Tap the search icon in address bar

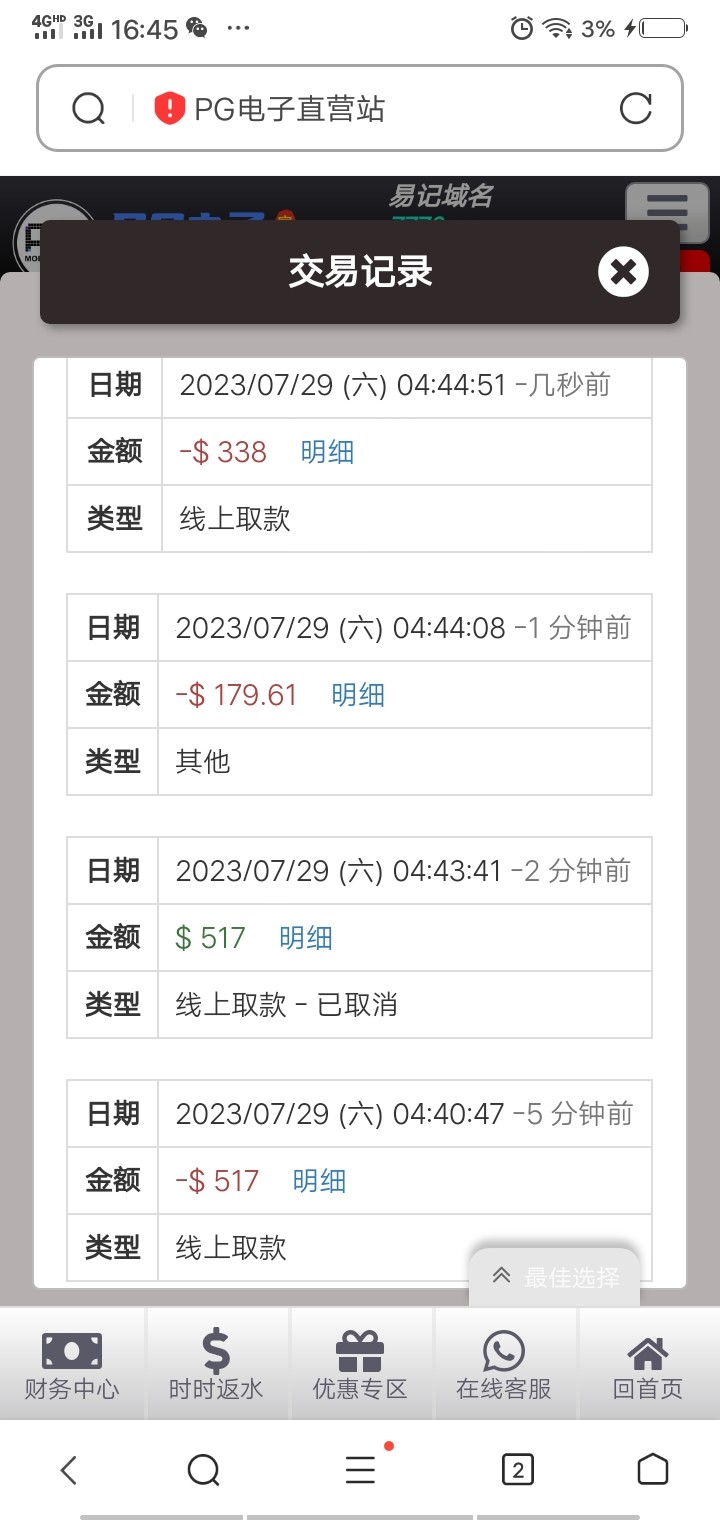pos(89,108)
